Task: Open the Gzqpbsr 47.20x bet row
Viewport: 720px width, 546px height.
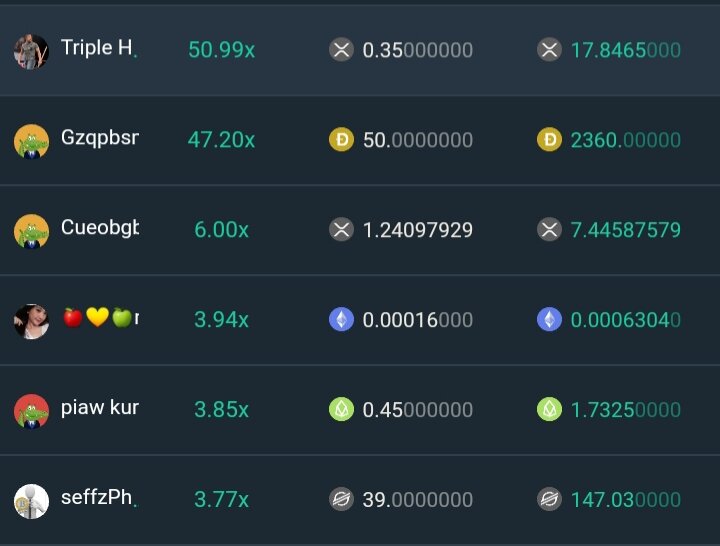Action: tap(360, 140)
